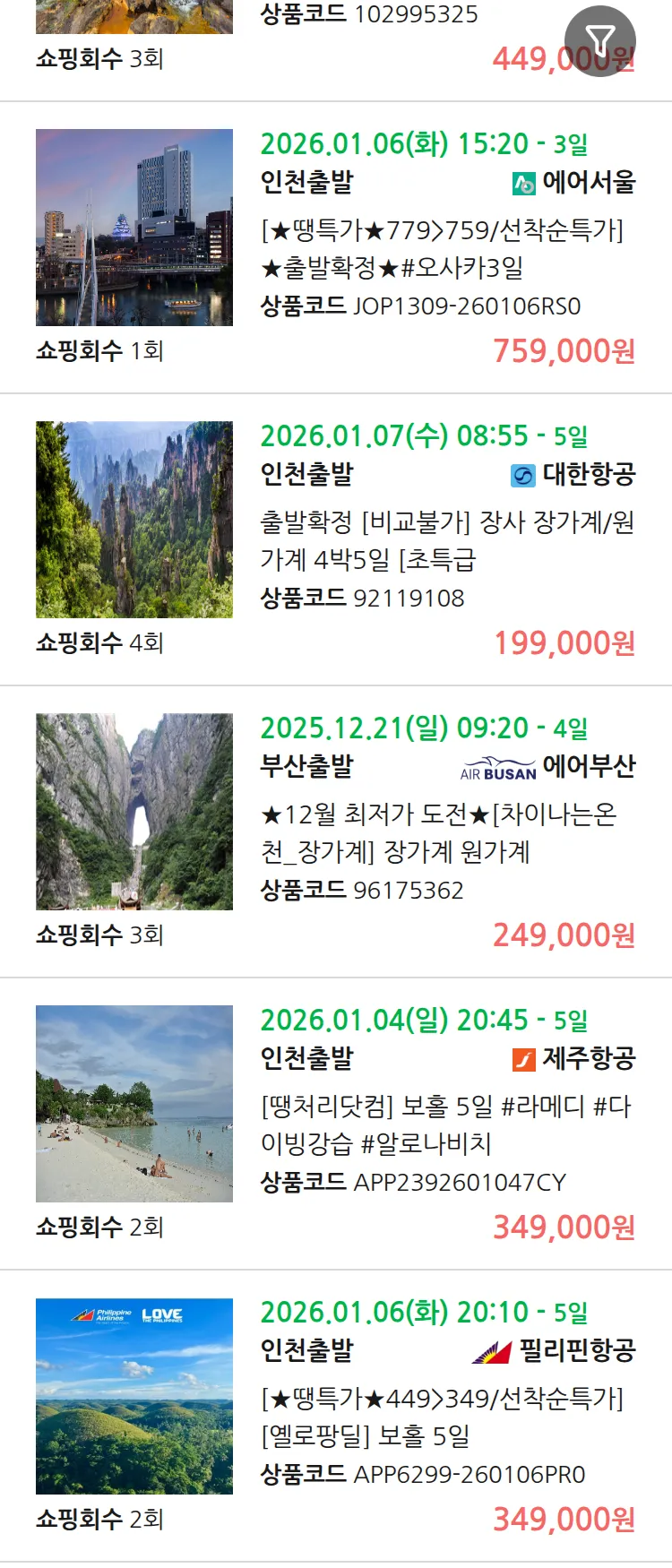The height and width of the screenshot is (1568, 672).
Task: Check the 필리핀항공 보홀 5일 deal
Action: click(x=441, y=1417)
